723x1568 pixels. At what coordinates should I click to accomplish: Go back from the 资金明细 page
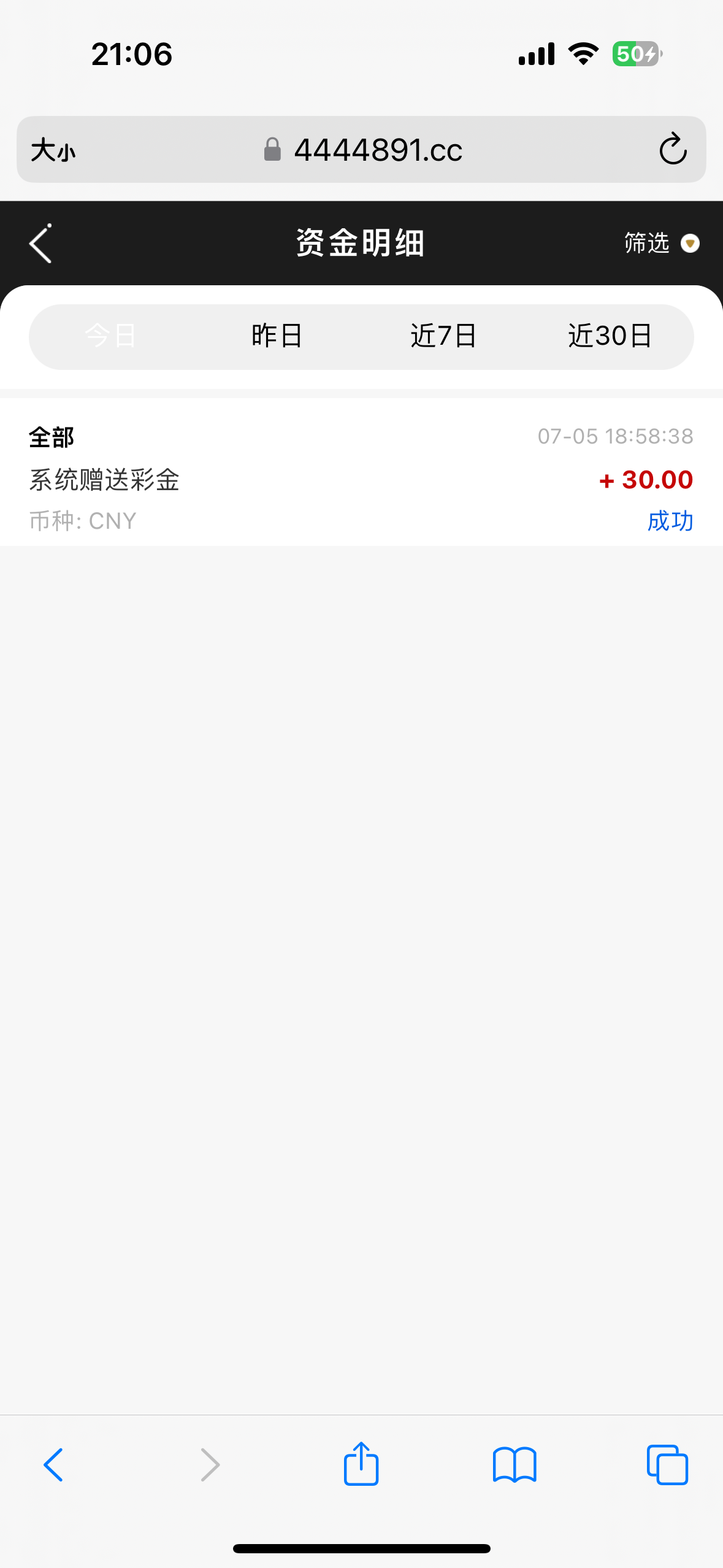tap(40, 244)
